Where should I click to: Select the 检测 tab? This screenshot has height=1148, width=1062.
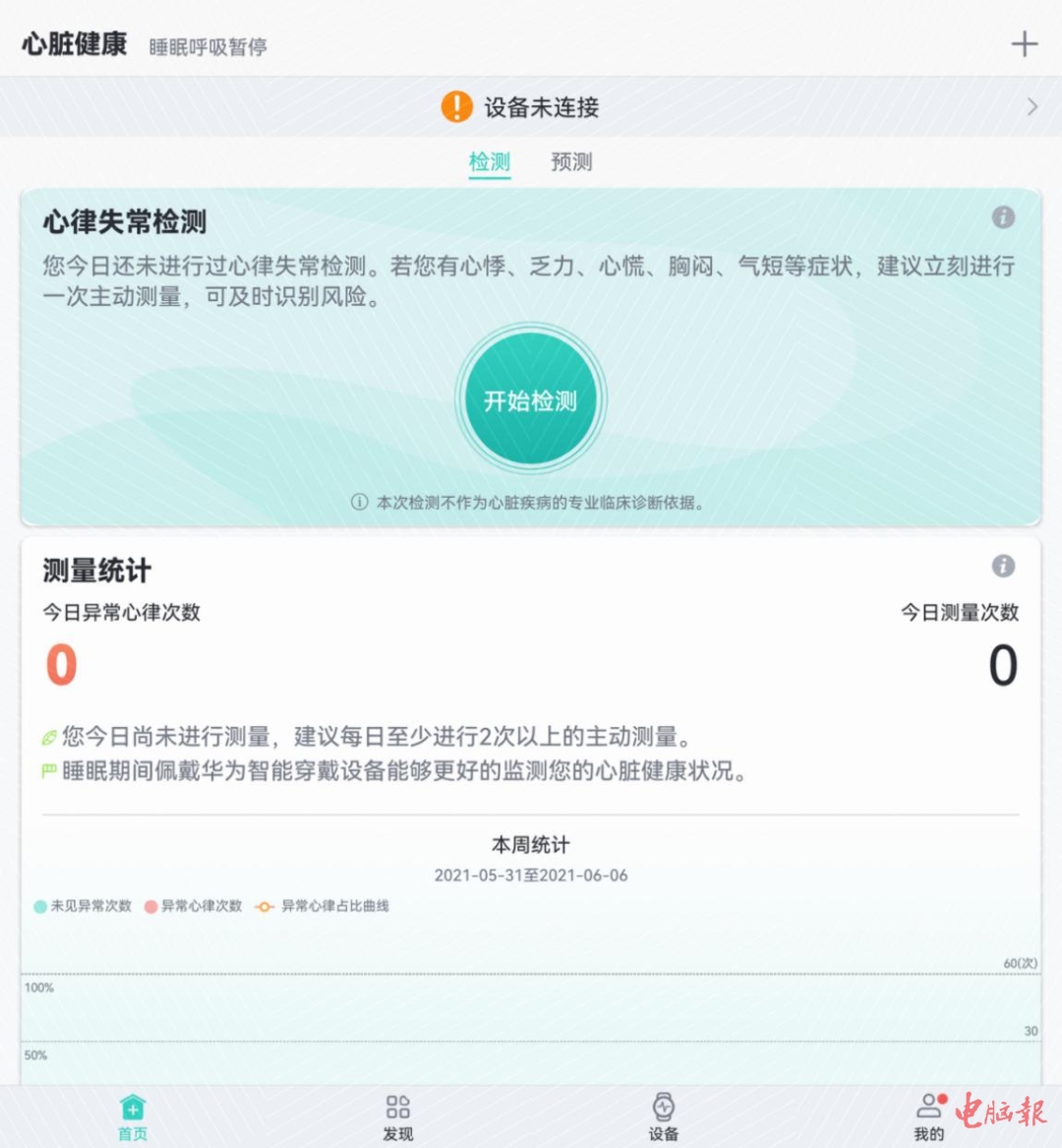[x=489, y=162]
